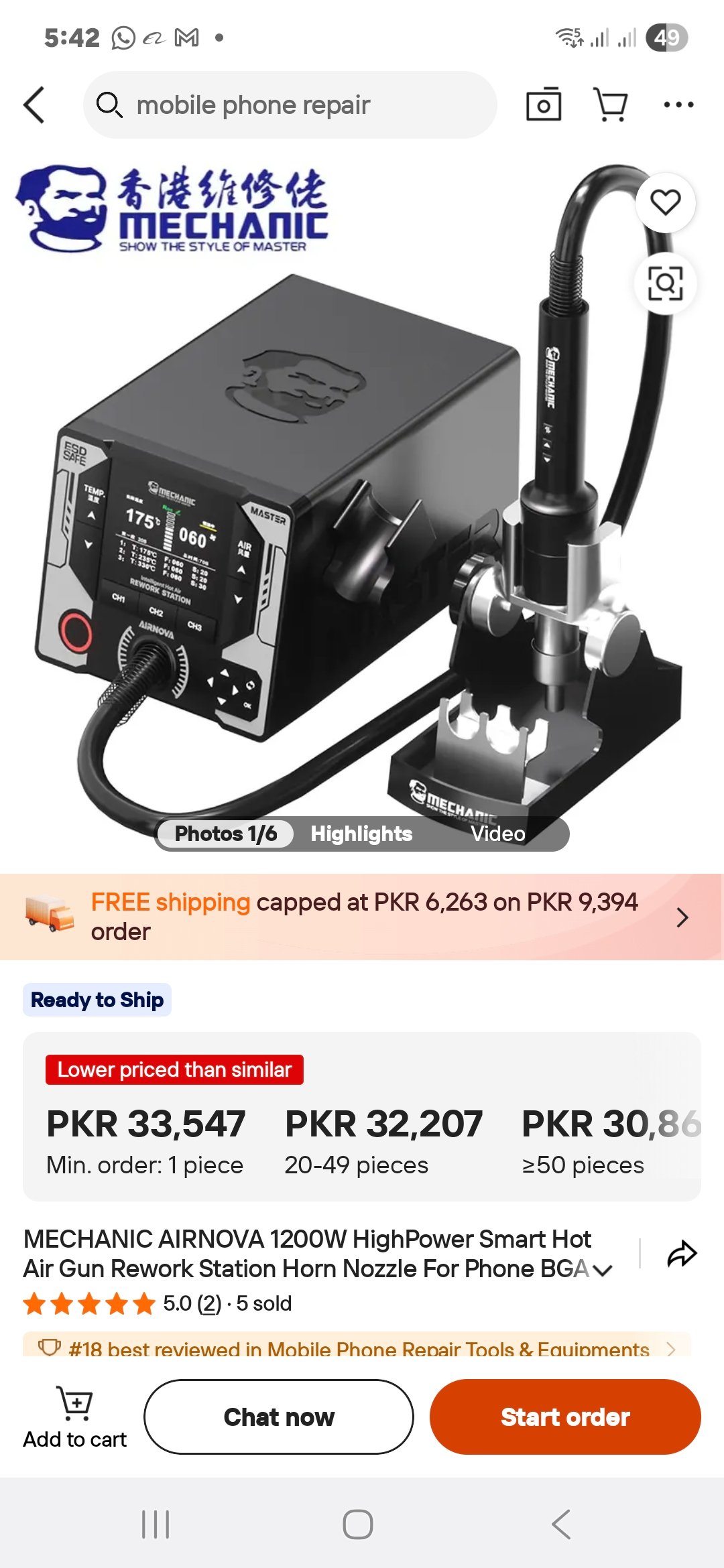This screenshot has height=1568, width=724.
Task: Go to the home screen via system navigation
Action: click(358, 1524)
